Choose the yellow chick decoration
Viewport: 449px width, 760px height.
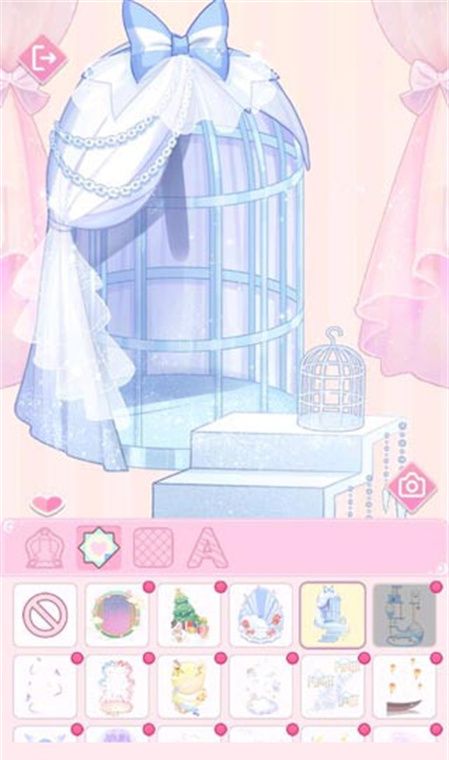click(189, 687)
